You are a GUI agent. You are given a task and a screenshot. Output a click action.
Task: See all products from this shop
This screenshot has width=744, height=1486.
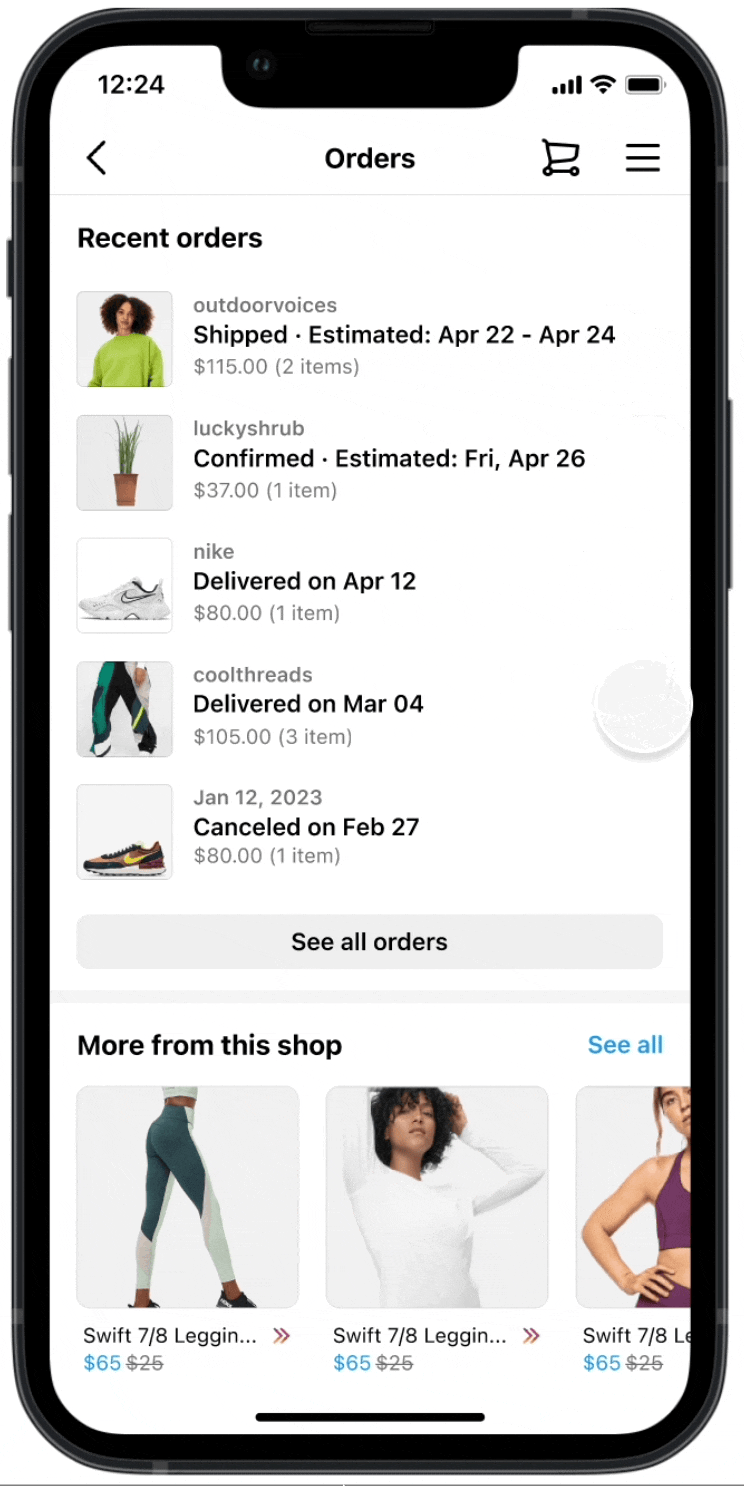(625, 1045)
